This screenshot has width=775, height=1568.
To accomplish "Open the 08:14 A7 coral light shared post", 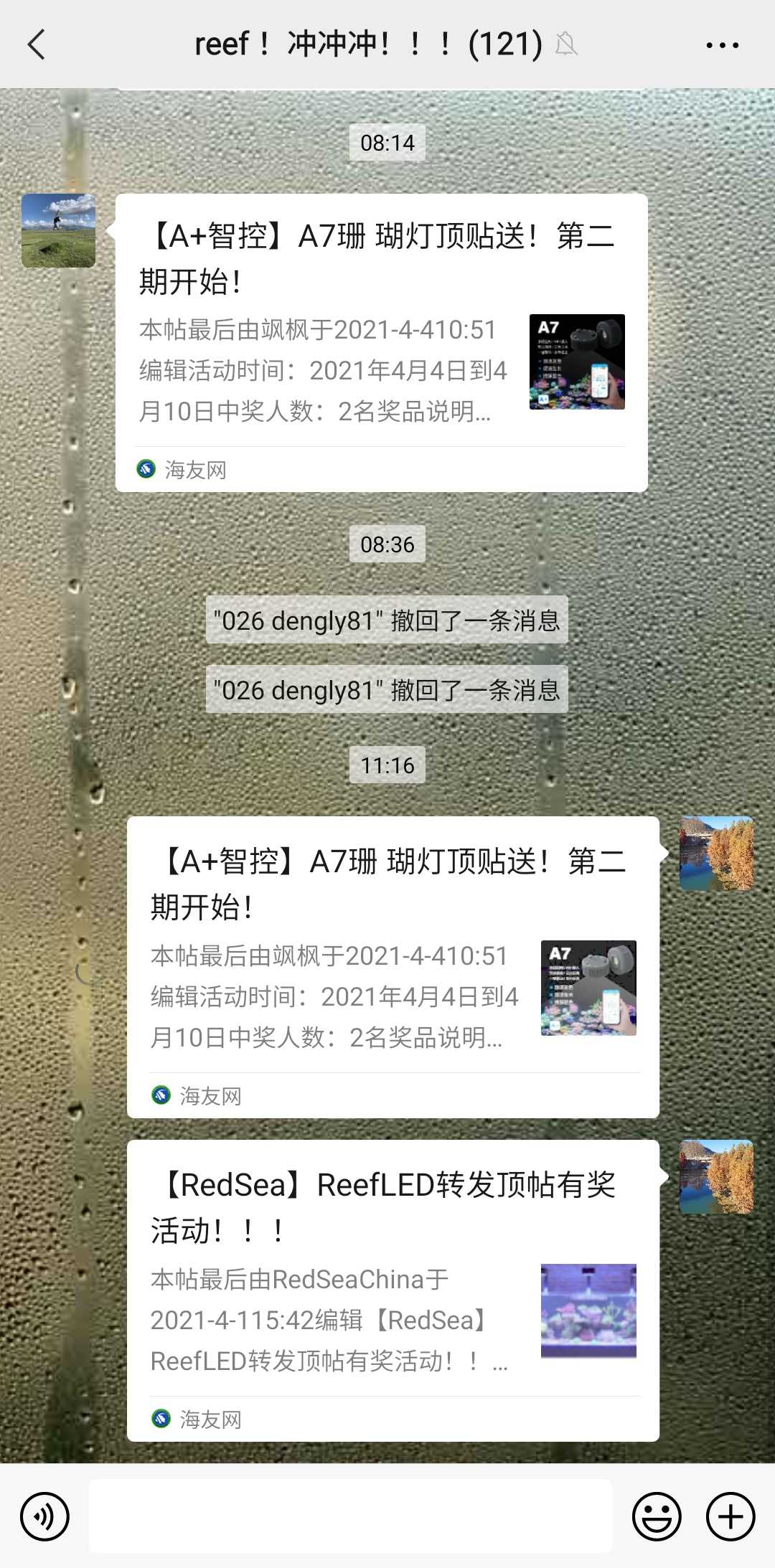I will pos(381,343).
